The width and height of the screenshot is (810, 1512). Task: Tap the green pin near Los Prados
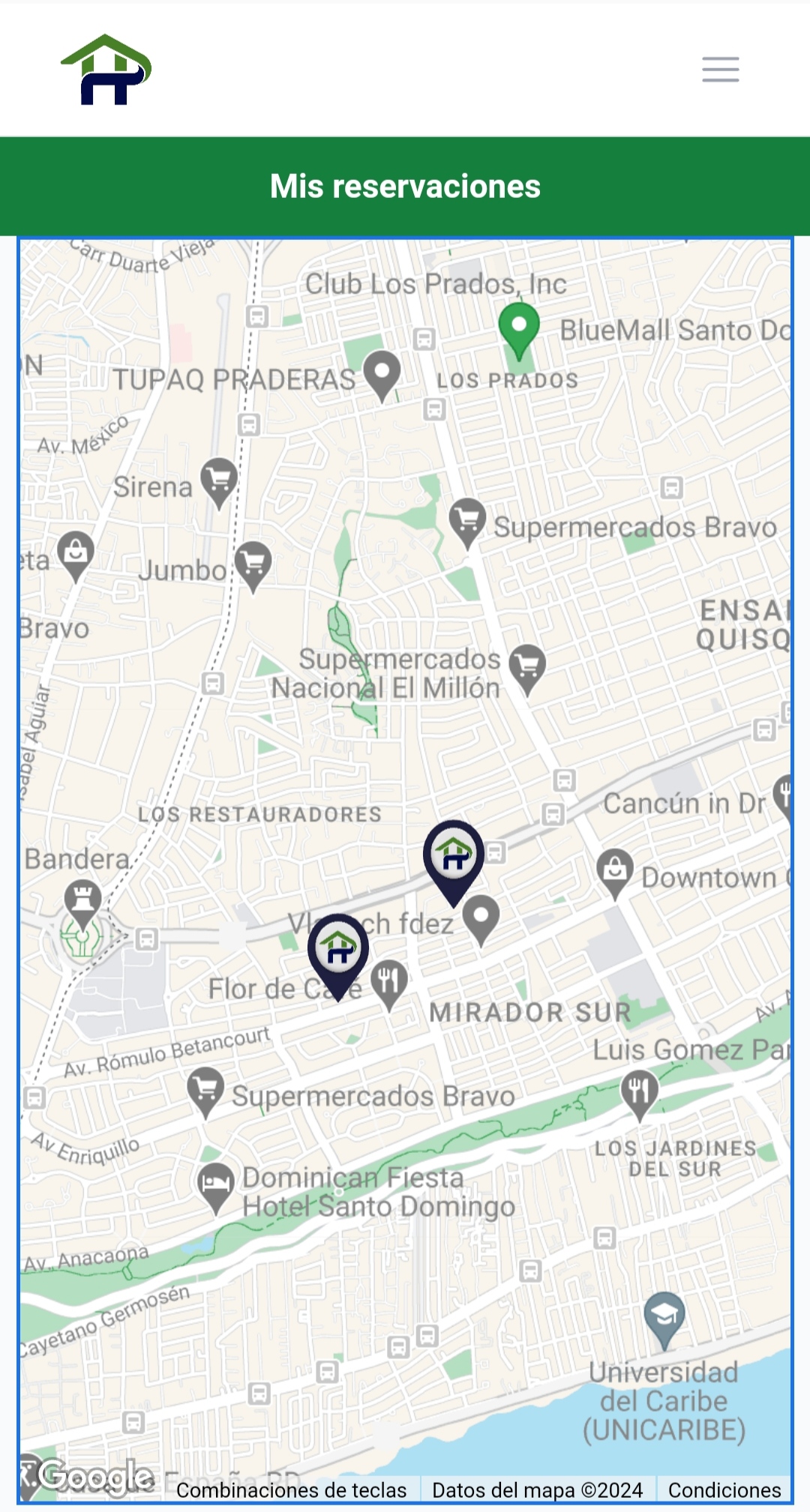pyautogui.click(x=519, y=328)
